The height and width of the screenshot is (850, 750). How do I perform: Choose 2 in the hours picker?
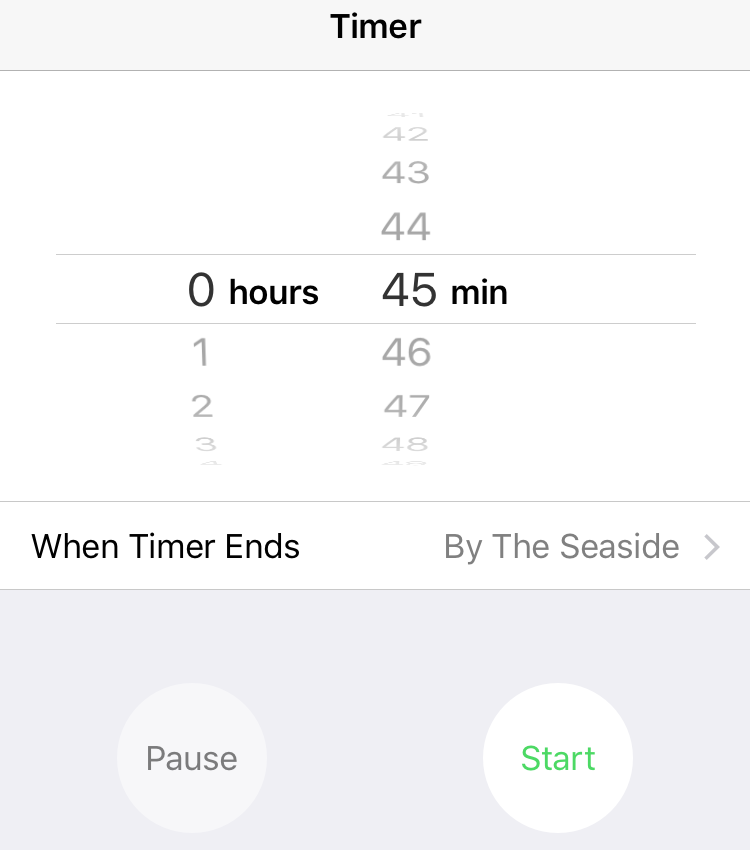(x=202, y=406)
